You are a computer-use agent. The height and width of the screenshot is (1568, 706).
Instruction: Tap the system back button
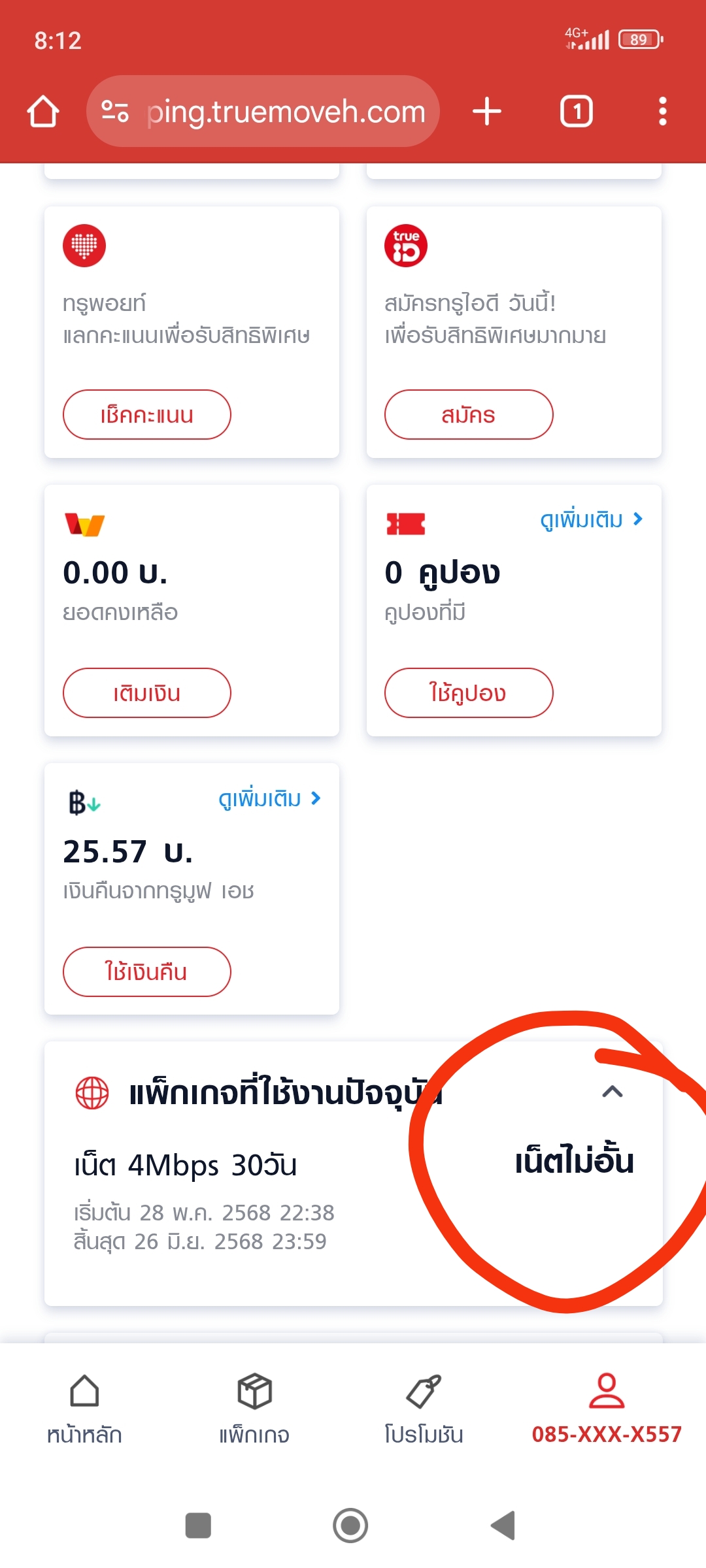click(x=503, y=1526)
